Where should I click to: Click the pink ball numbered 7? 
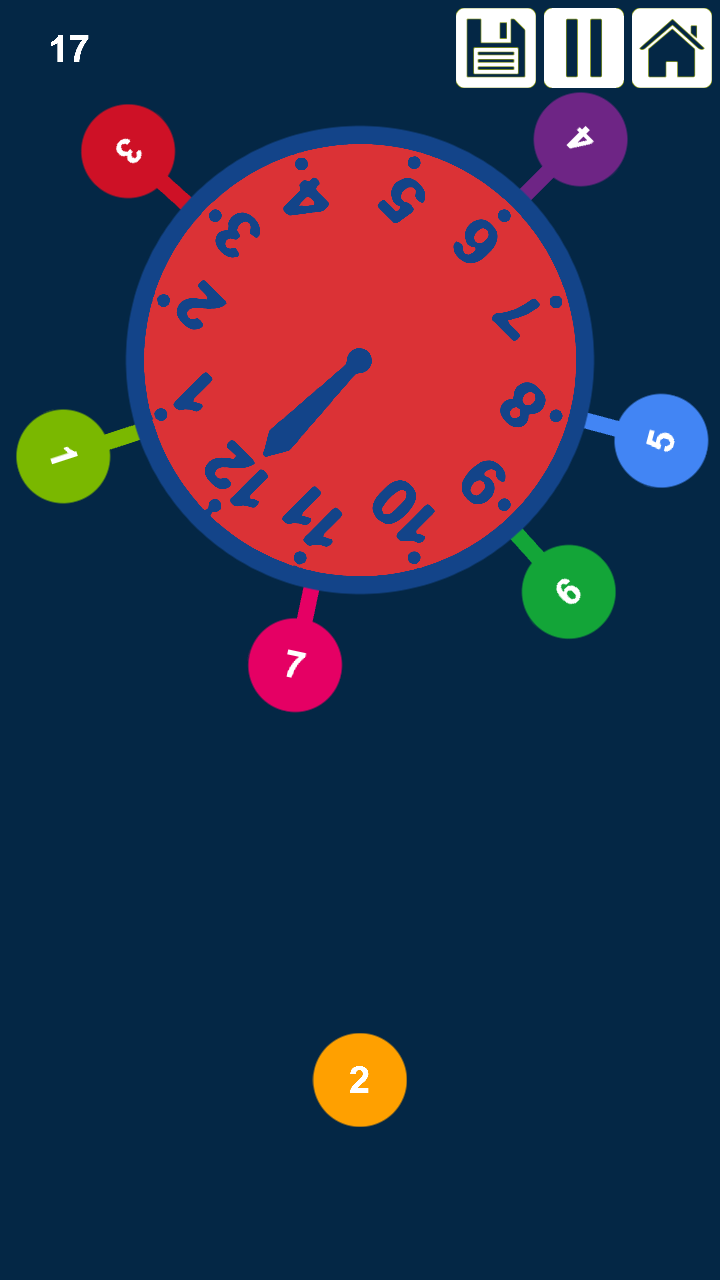click(295, 664)
